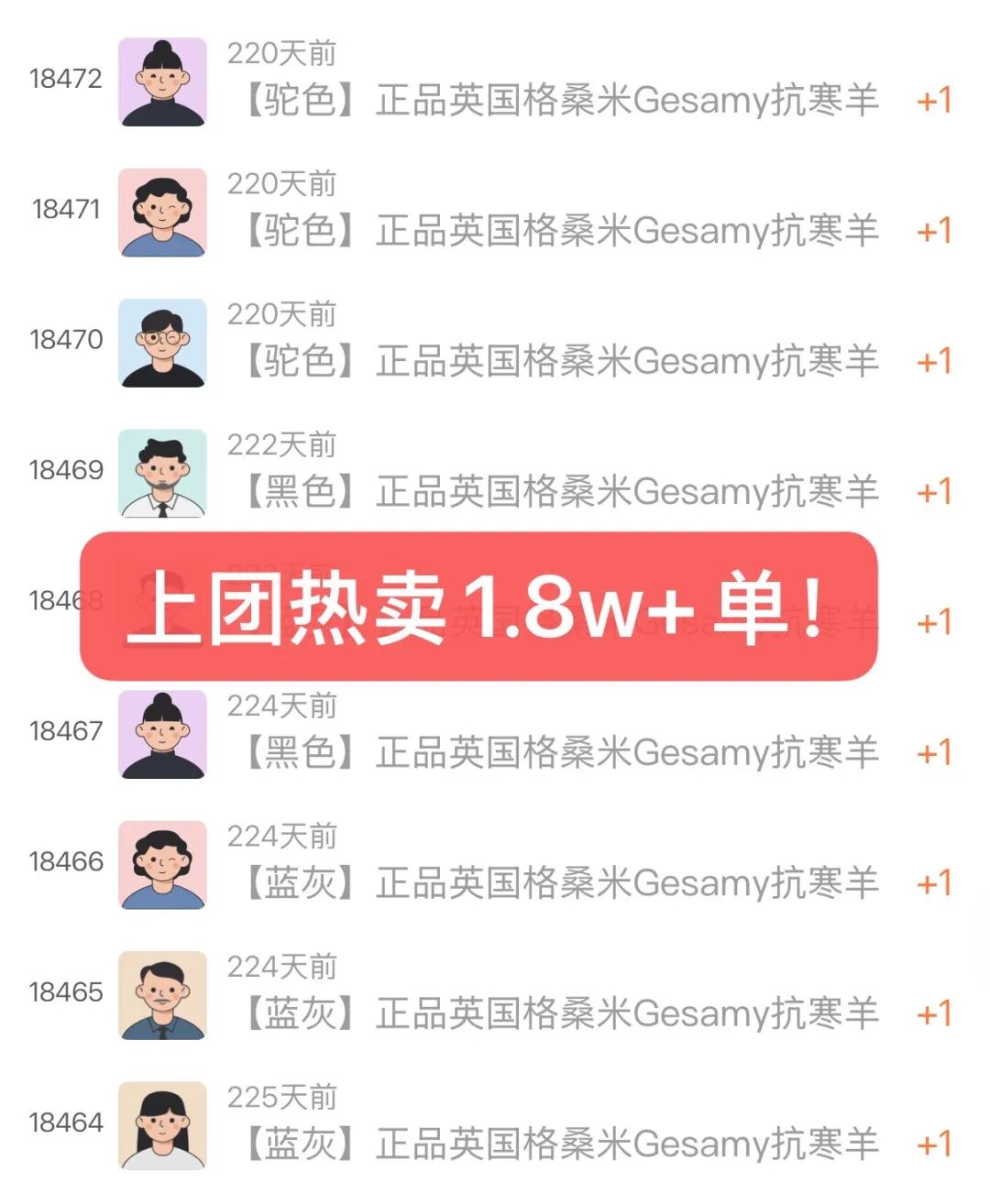The image size is (990, 1204).
Task: Select the male avatar next to 18465
Action: (162, 994)
